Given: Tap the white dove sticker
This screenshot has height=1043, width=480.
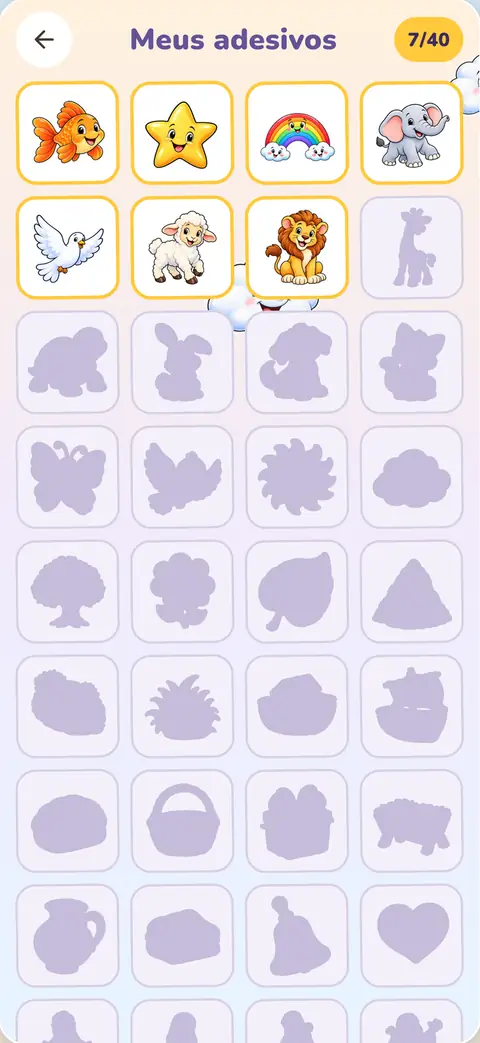Looking at the screenshot, I should click(68, 247).
